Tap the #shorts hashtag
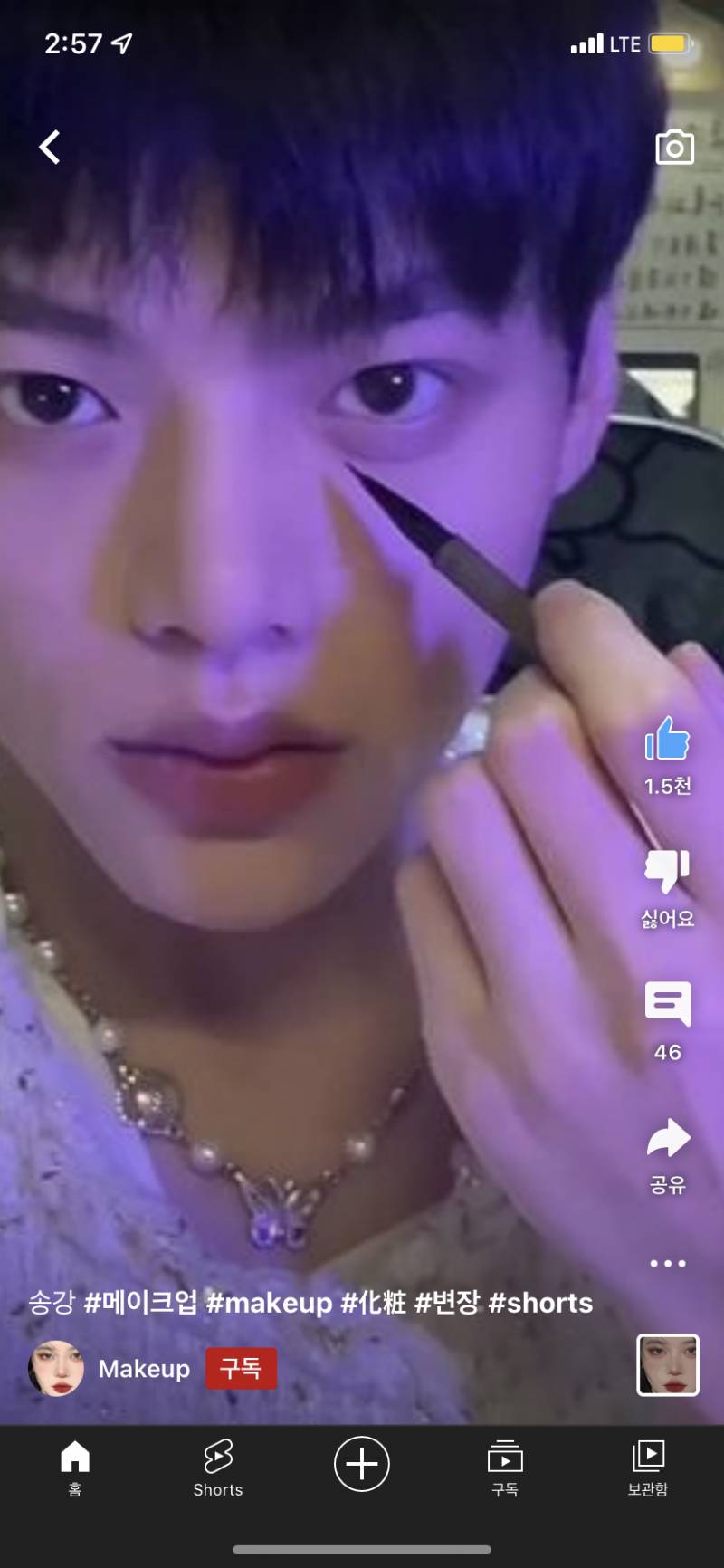 tap(540, 1303)
